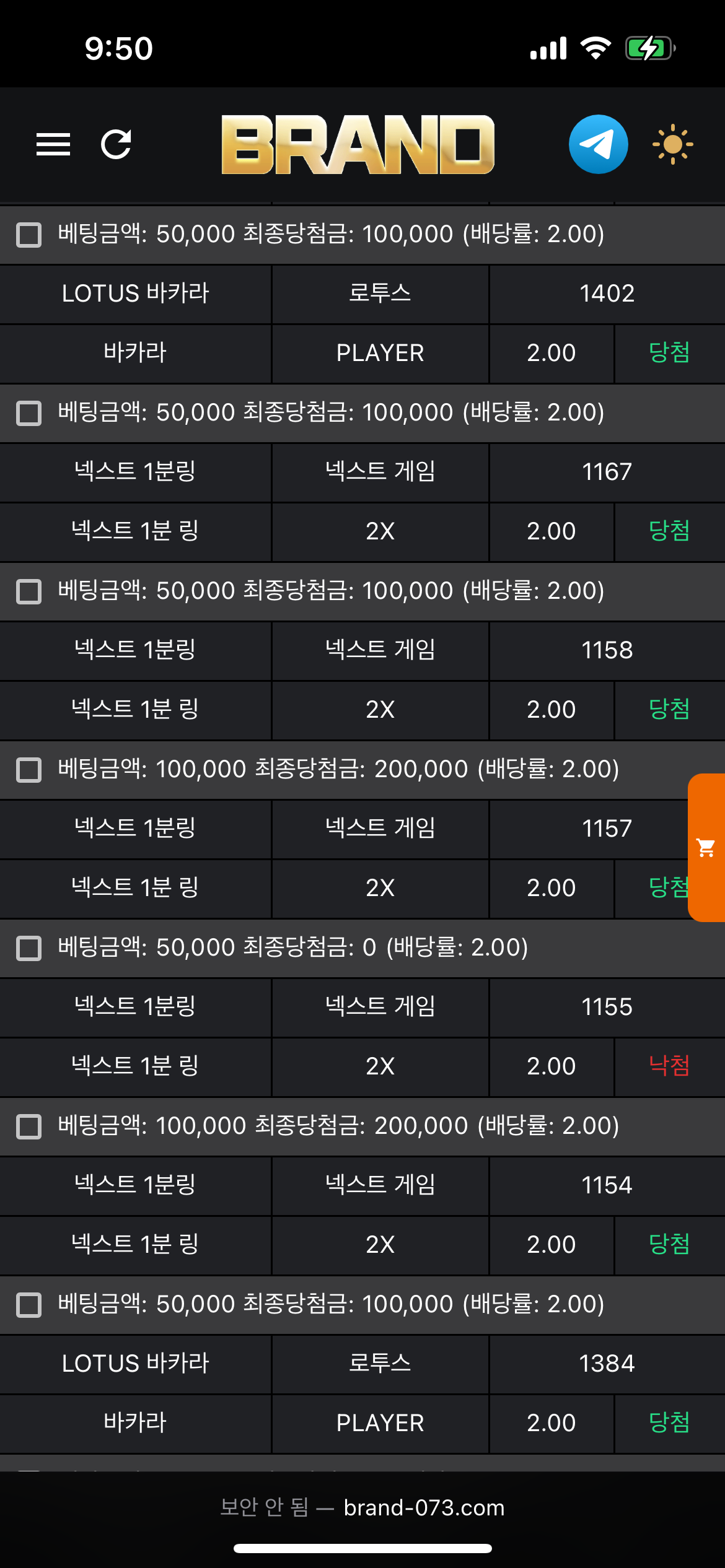Mark the checkbox for 넥스트 round 1157
The image size is (725, 1568).
click(x=29, y=770)
